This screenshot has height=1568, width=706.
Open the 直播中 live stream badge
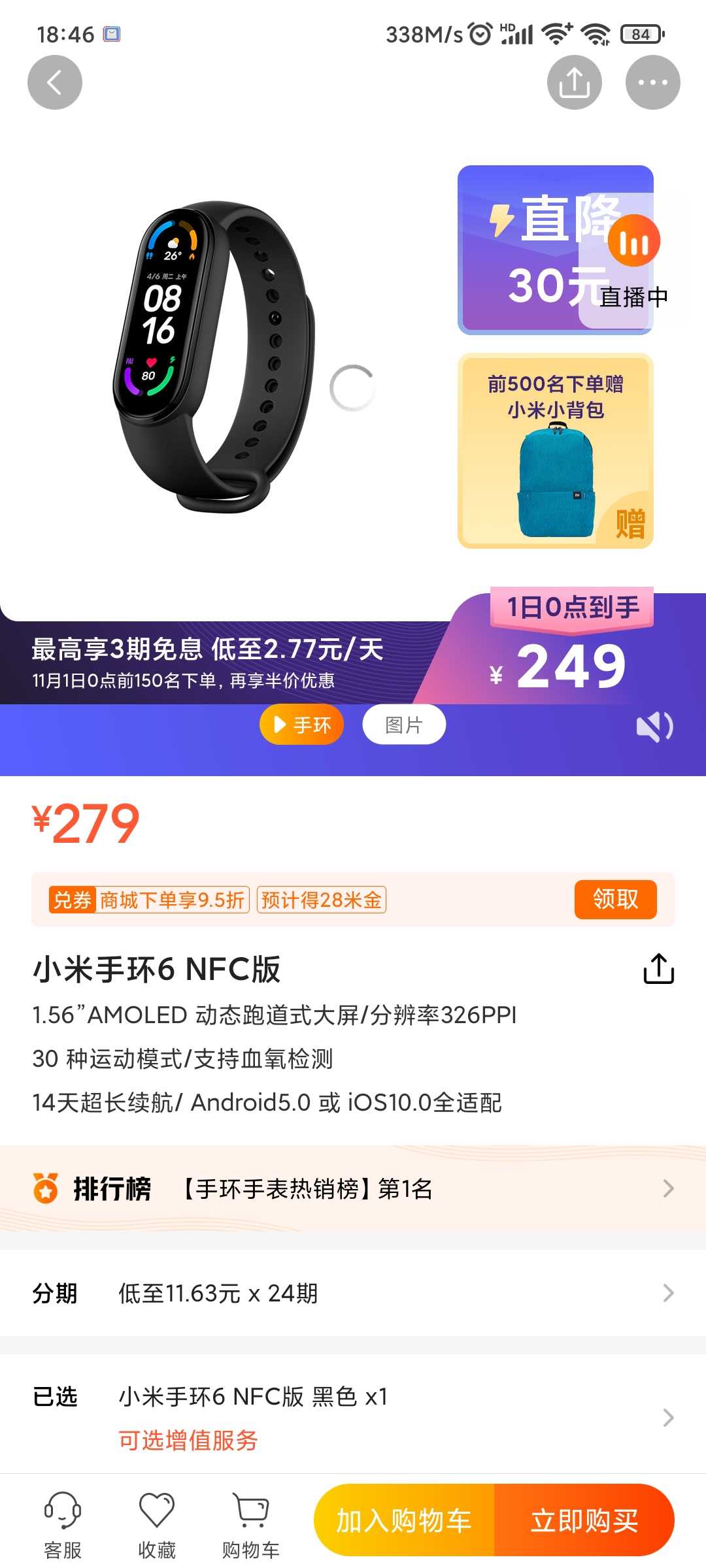[633, 261]
